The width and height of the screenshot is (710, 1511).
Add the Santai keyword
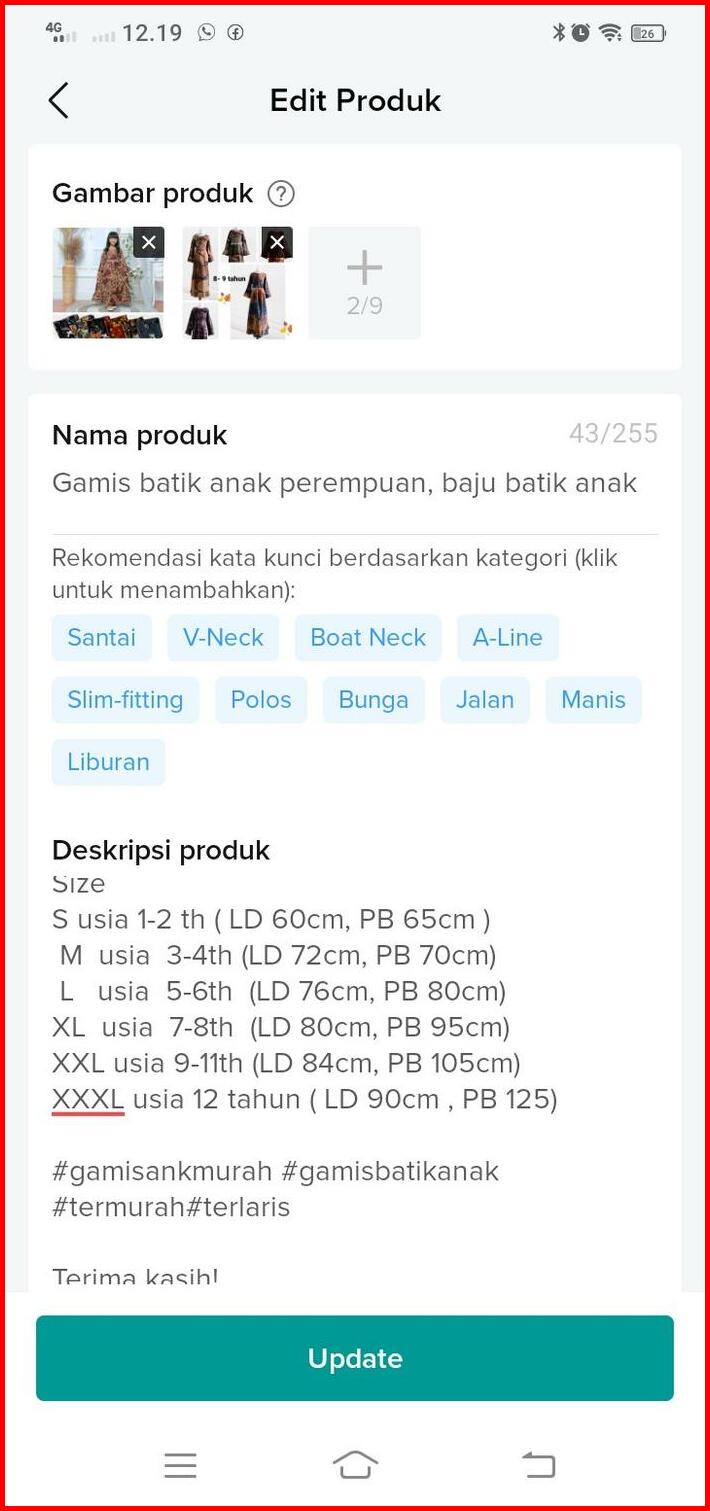(101, 638)
